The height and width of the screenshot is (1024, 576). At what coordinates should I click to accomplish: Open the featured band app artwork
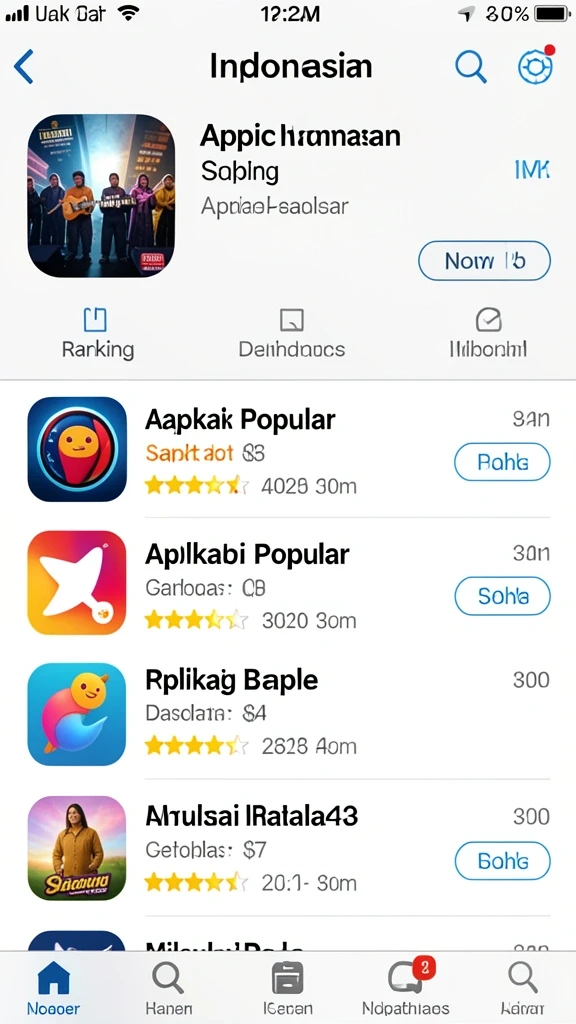101,196
